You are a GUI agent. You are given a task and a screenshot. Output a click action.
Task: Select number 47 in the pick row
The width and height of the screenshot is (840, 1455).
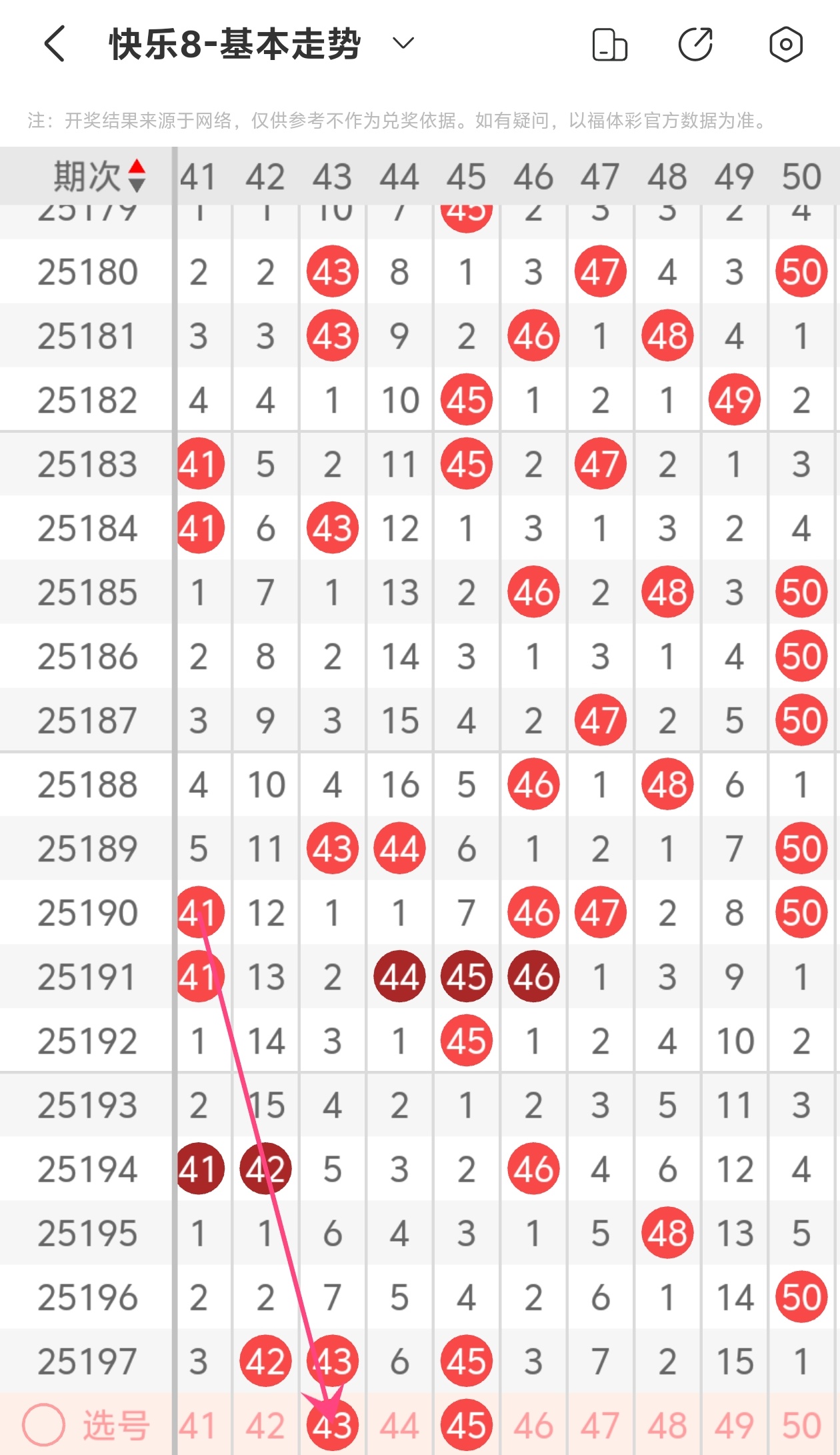tap(600, 1426)
